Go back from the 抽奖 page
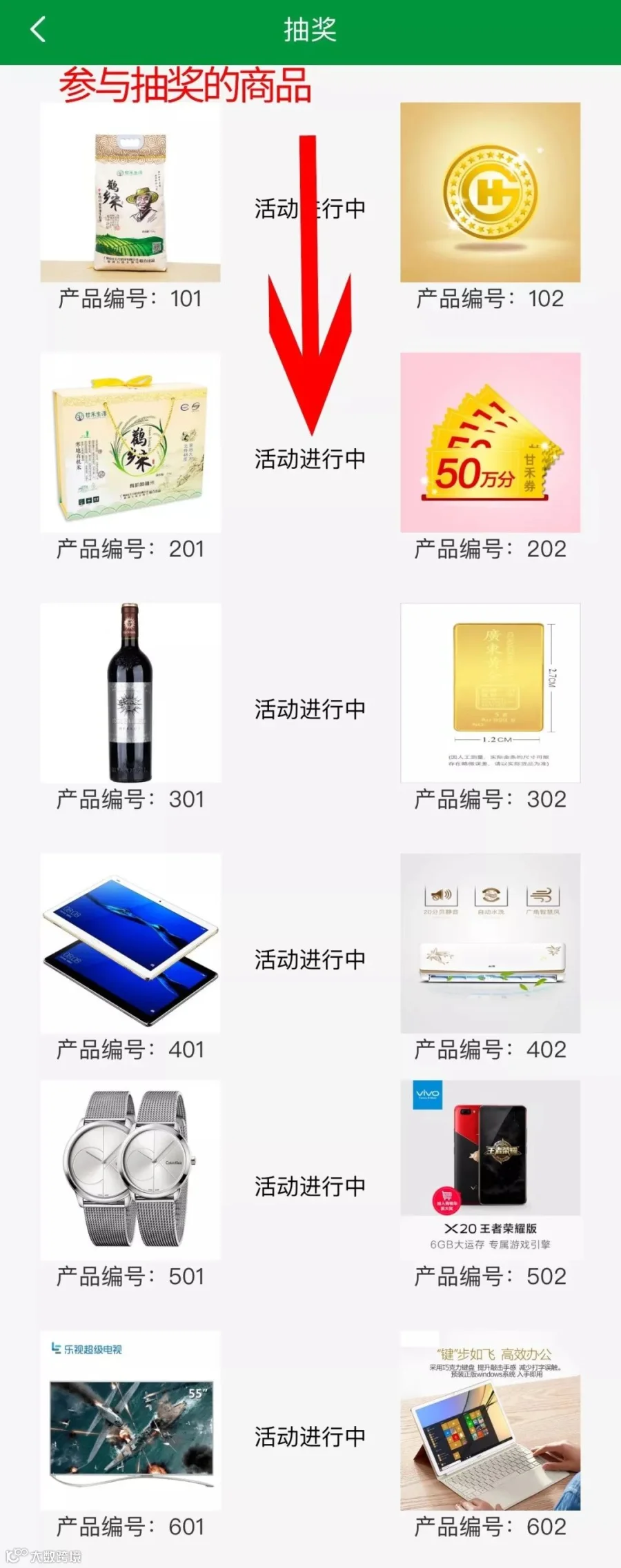 (39, 30)
